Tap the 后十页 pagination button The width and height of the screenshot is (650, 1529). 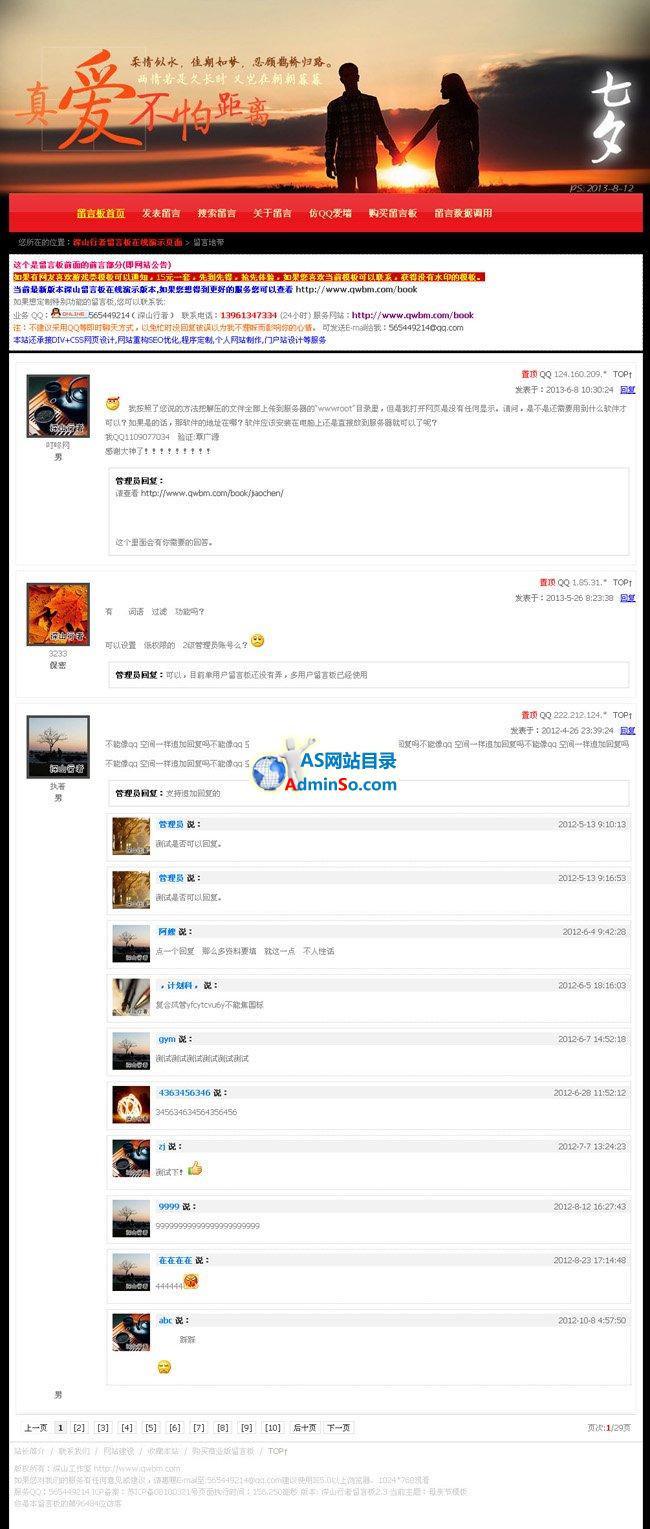click(x=305, y=1428)
